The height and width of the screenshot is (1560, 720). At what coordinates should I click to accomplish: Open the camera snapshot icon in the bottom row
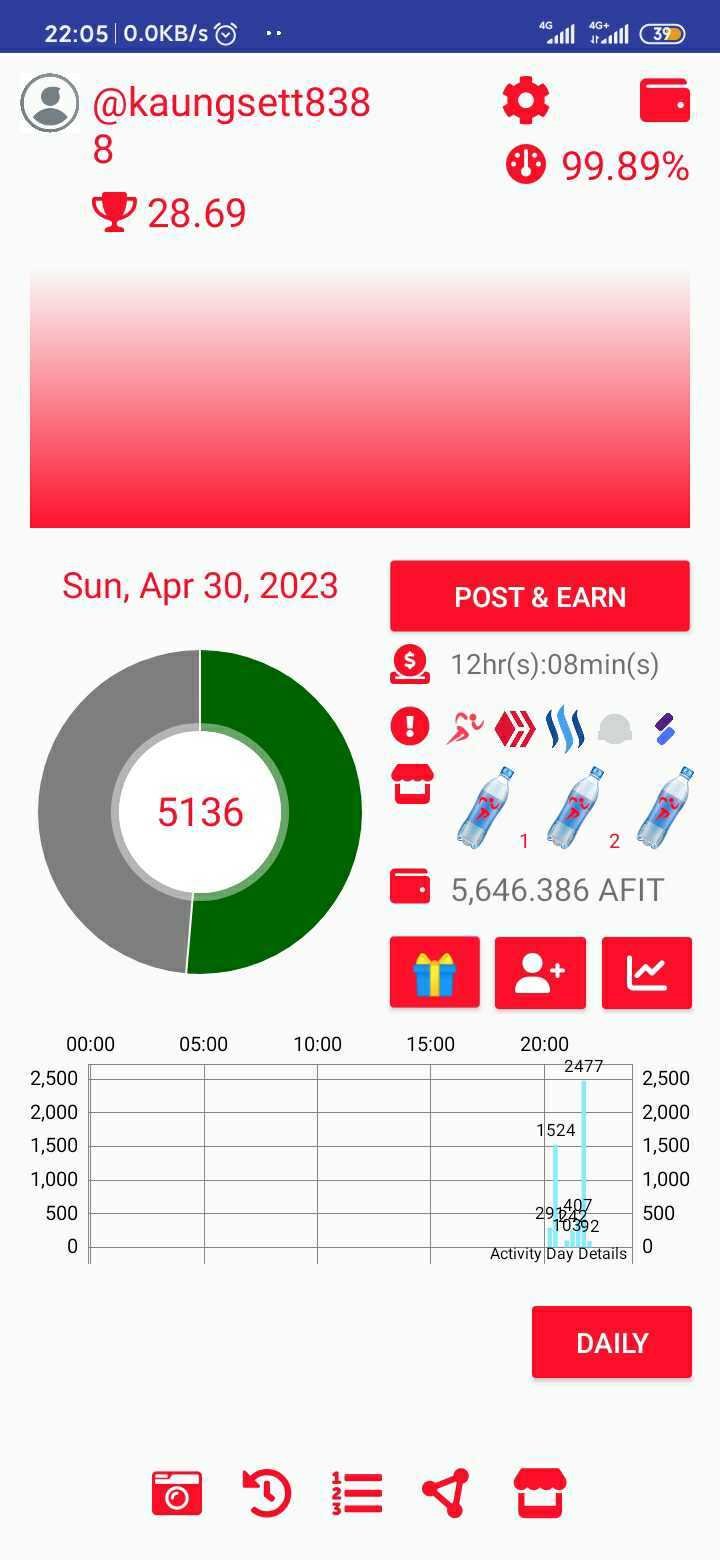click(x=177, y=1493)
